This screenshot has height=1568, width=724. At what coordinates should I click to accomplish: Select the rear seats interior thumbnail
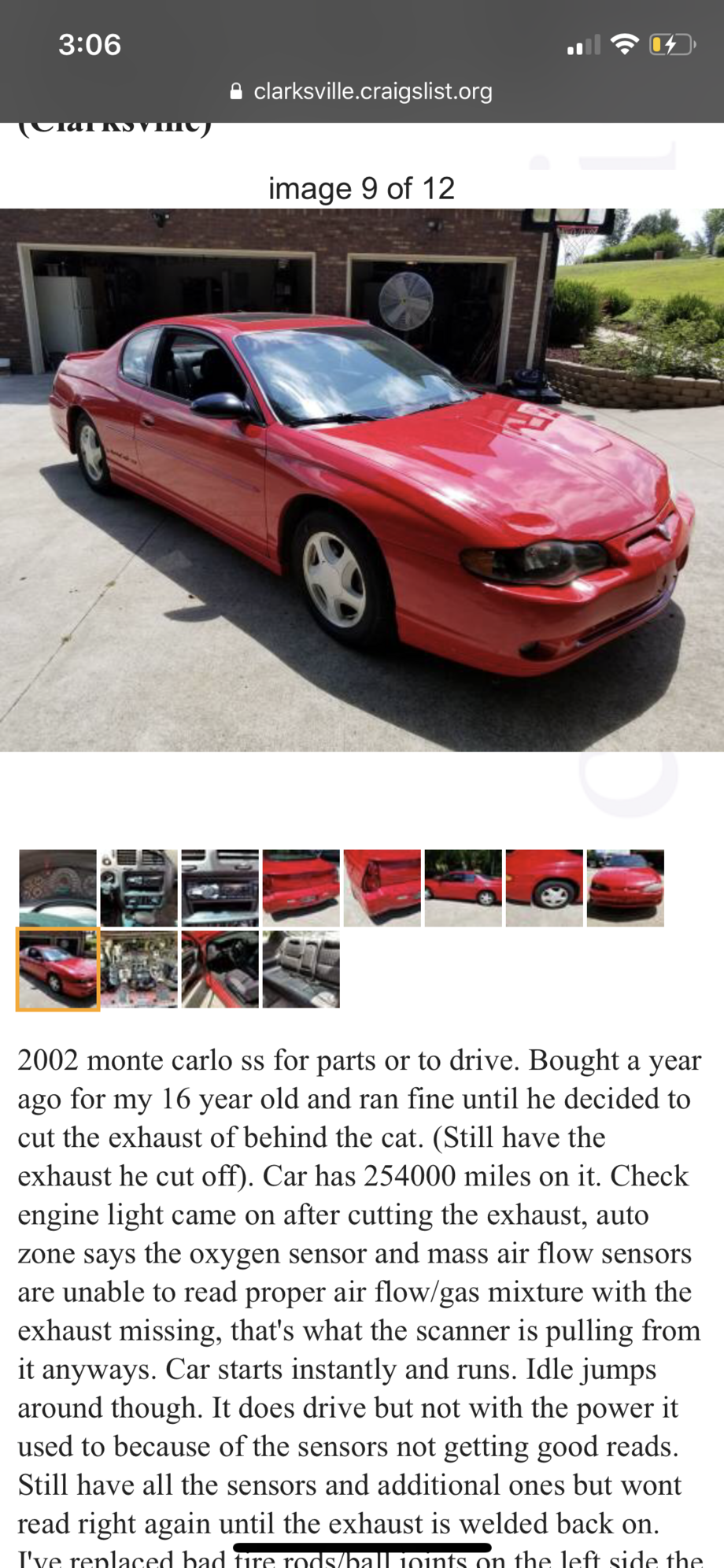pyautogui.click(x=301, y=969)
